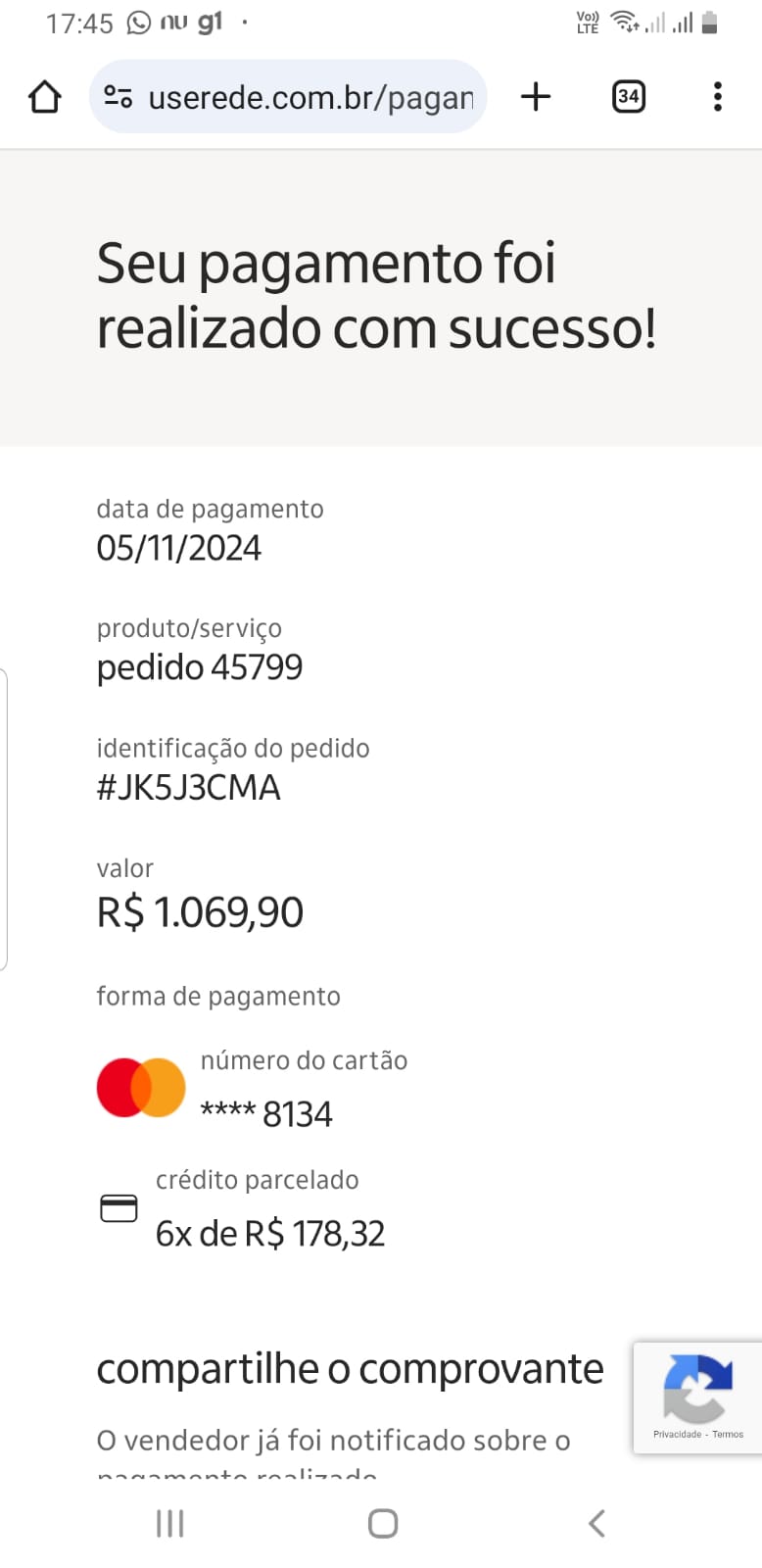Select the order ID #JK5J3CMA text
Screen dimensions: 762x1568
[x=188, y=786]
